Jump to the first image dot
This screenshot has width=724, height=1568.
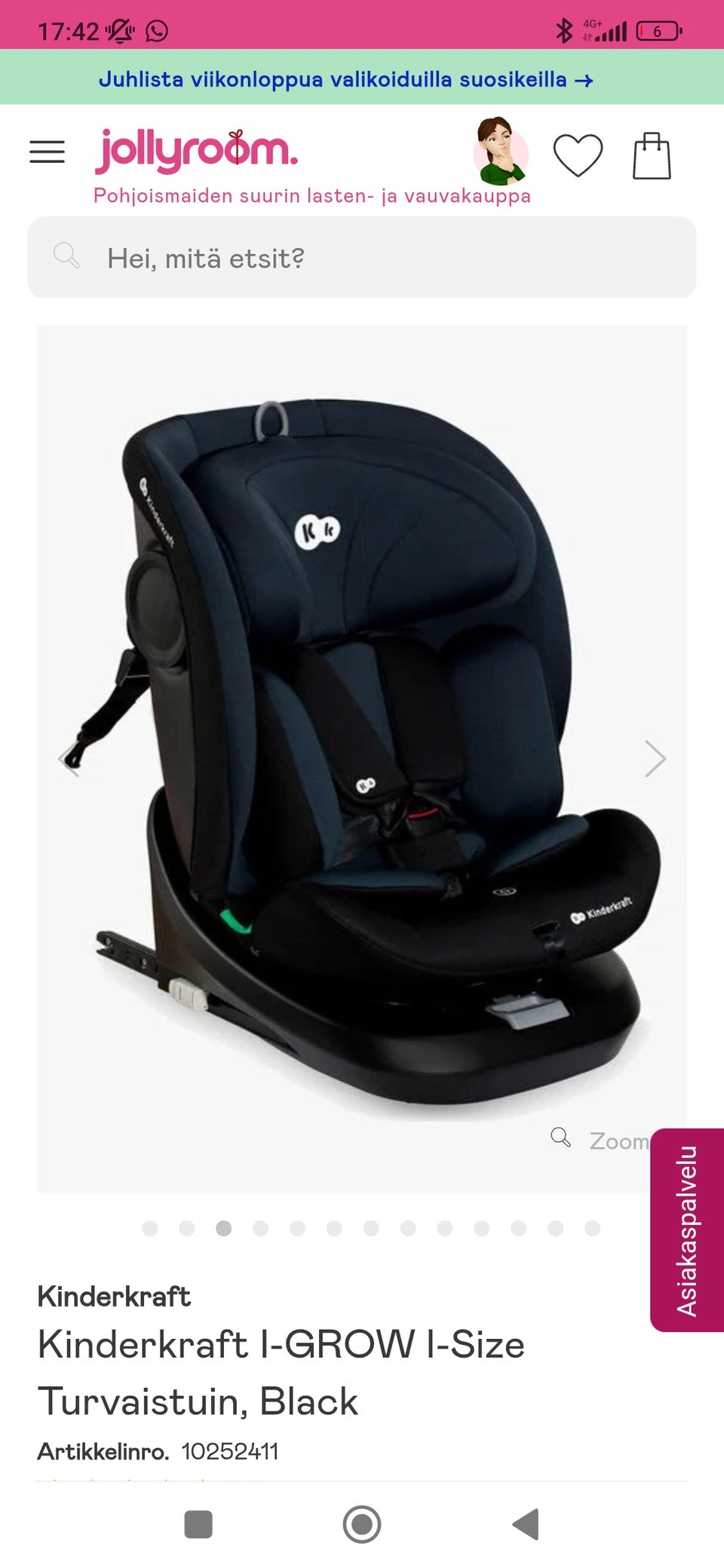pos(150,1229)
